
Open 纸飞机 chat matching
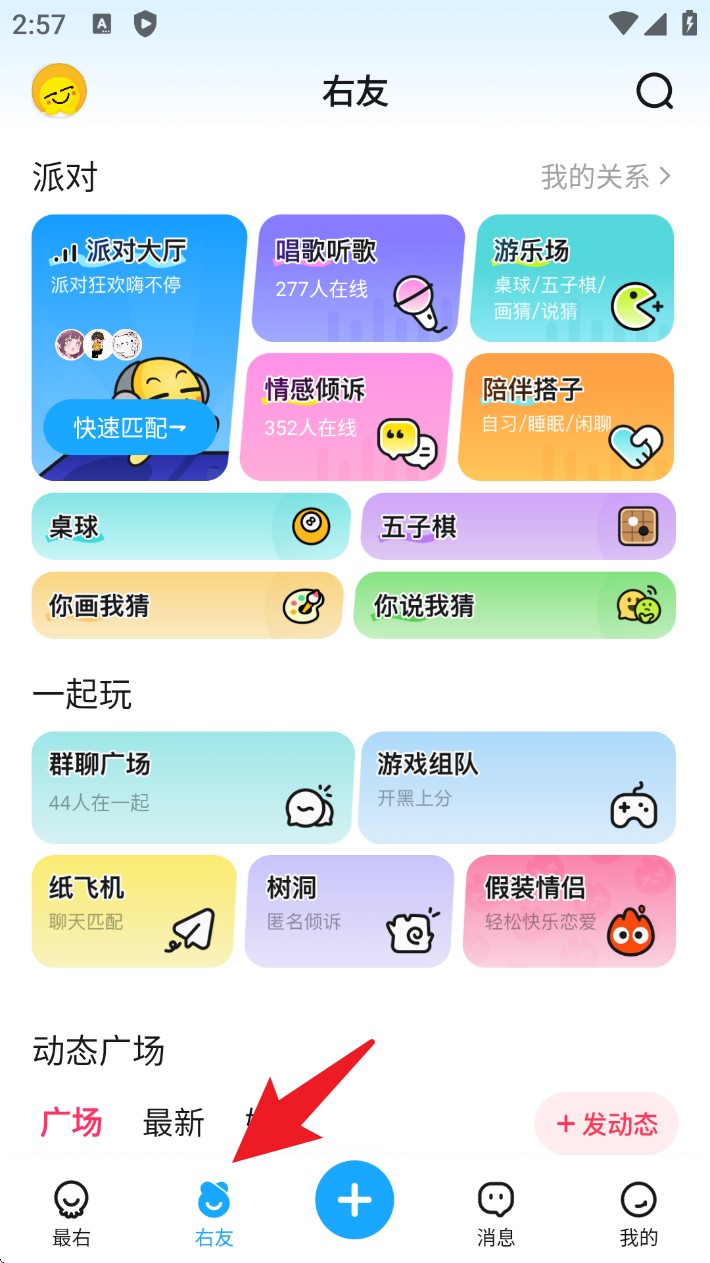pyautogui.click(x=134, y=911)
